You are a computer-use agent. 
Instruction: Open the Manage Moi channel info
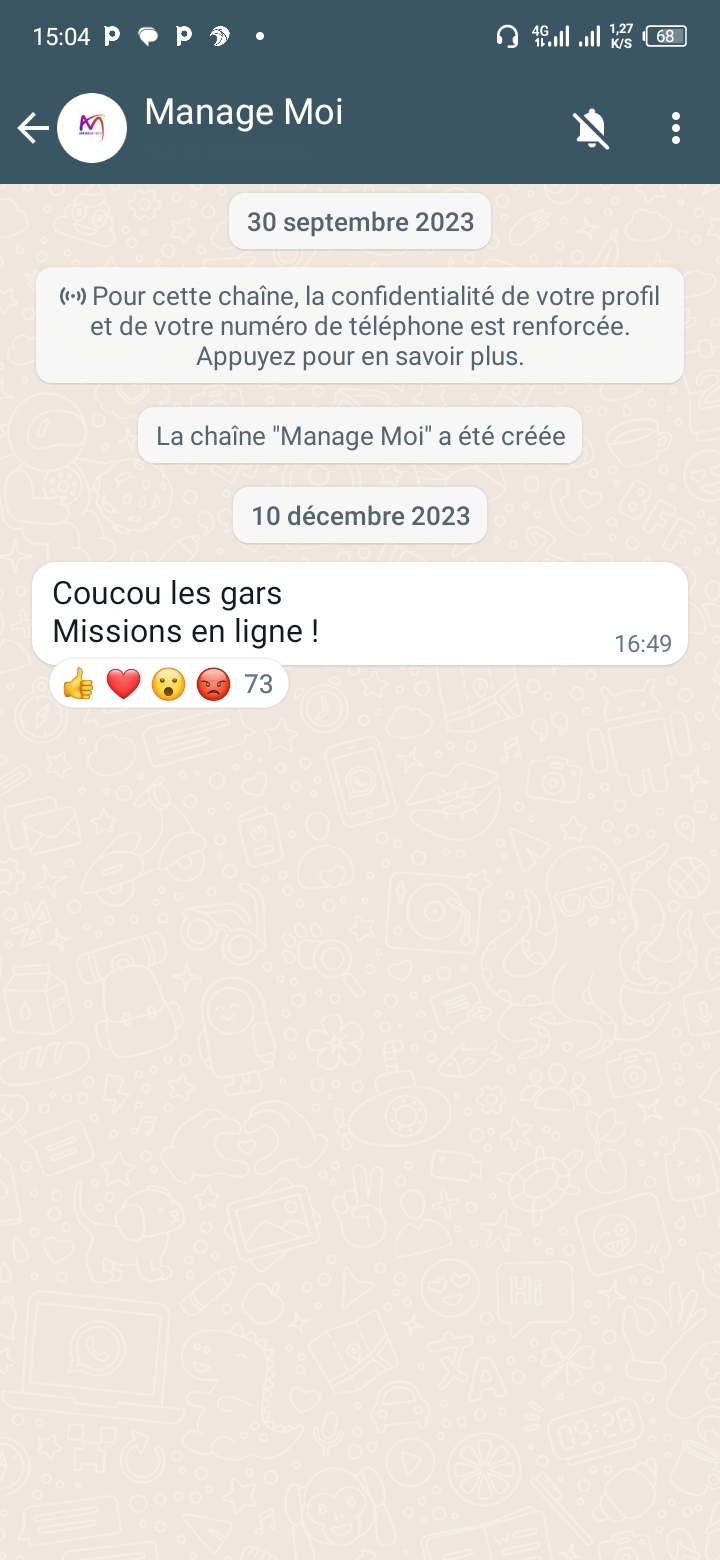point(244,112)
